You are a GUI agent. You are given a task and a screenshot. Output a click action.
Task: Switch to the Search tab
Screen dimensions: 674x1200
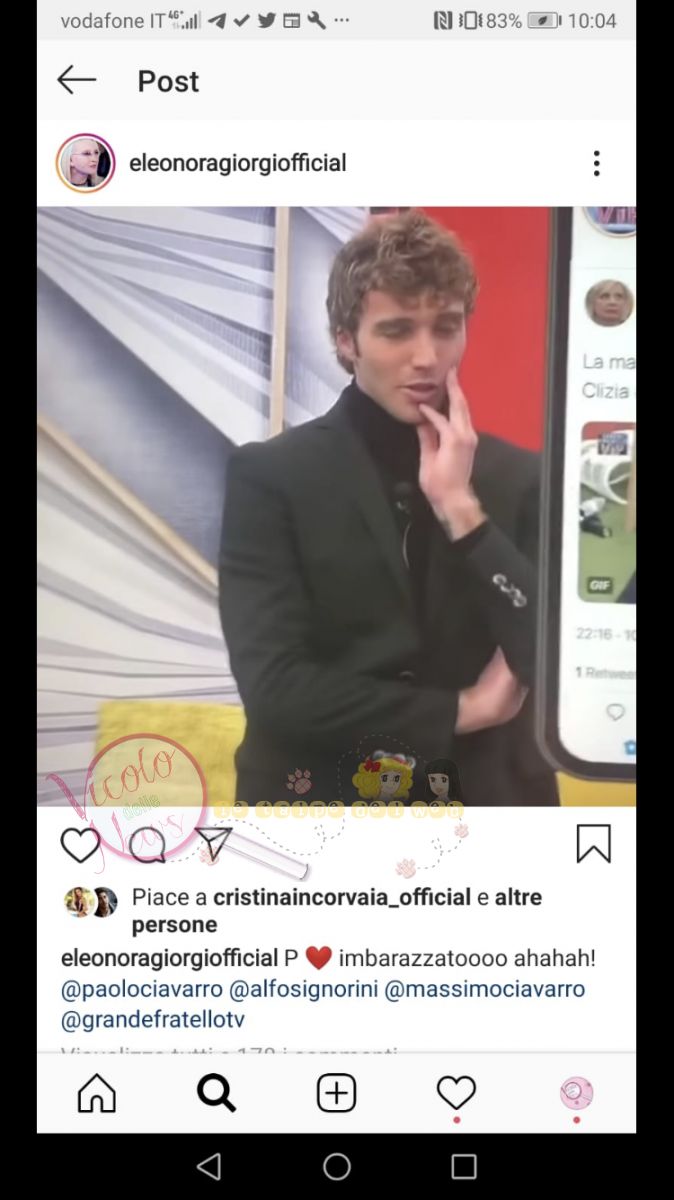[216, 1093]
